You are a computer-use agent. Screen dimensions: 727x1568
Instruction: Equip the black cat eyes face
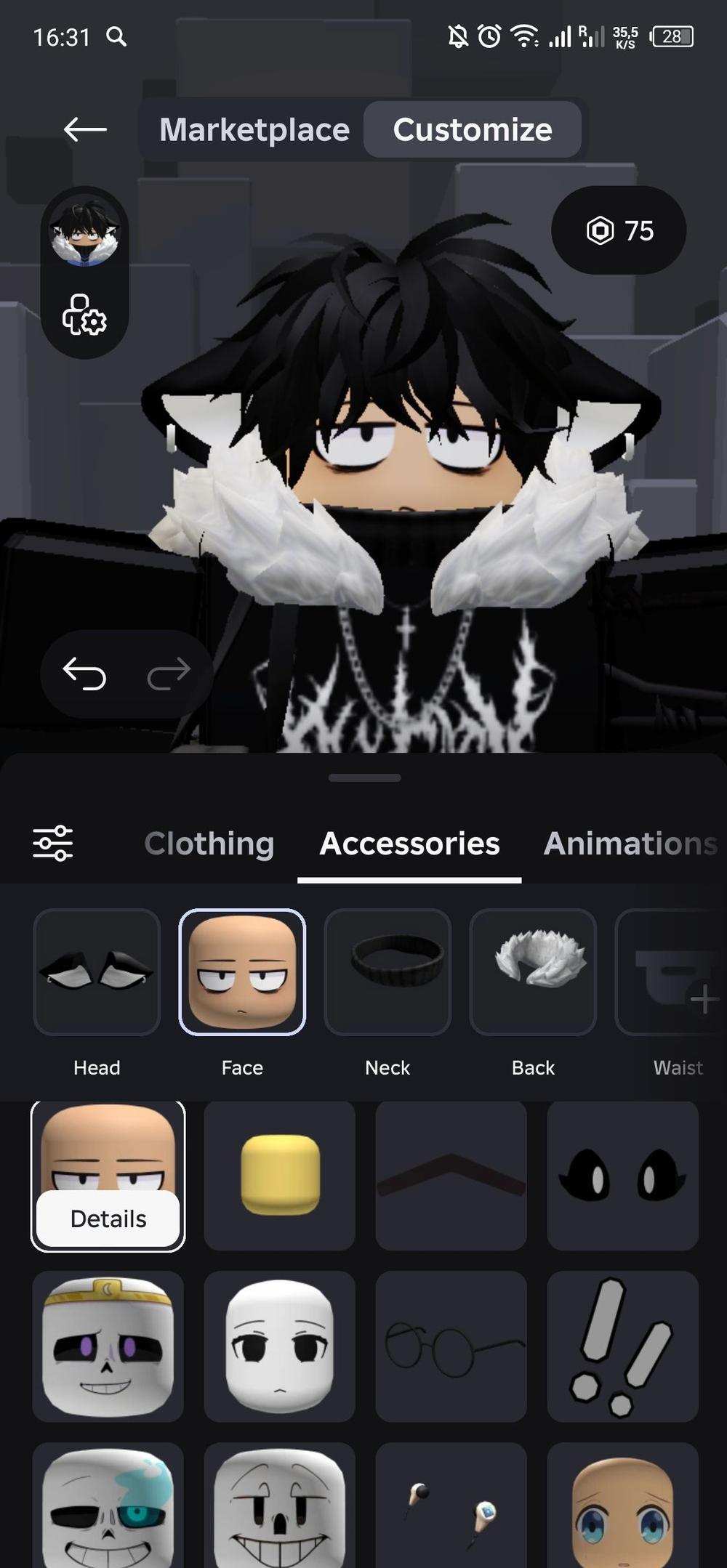[623, 1175]
